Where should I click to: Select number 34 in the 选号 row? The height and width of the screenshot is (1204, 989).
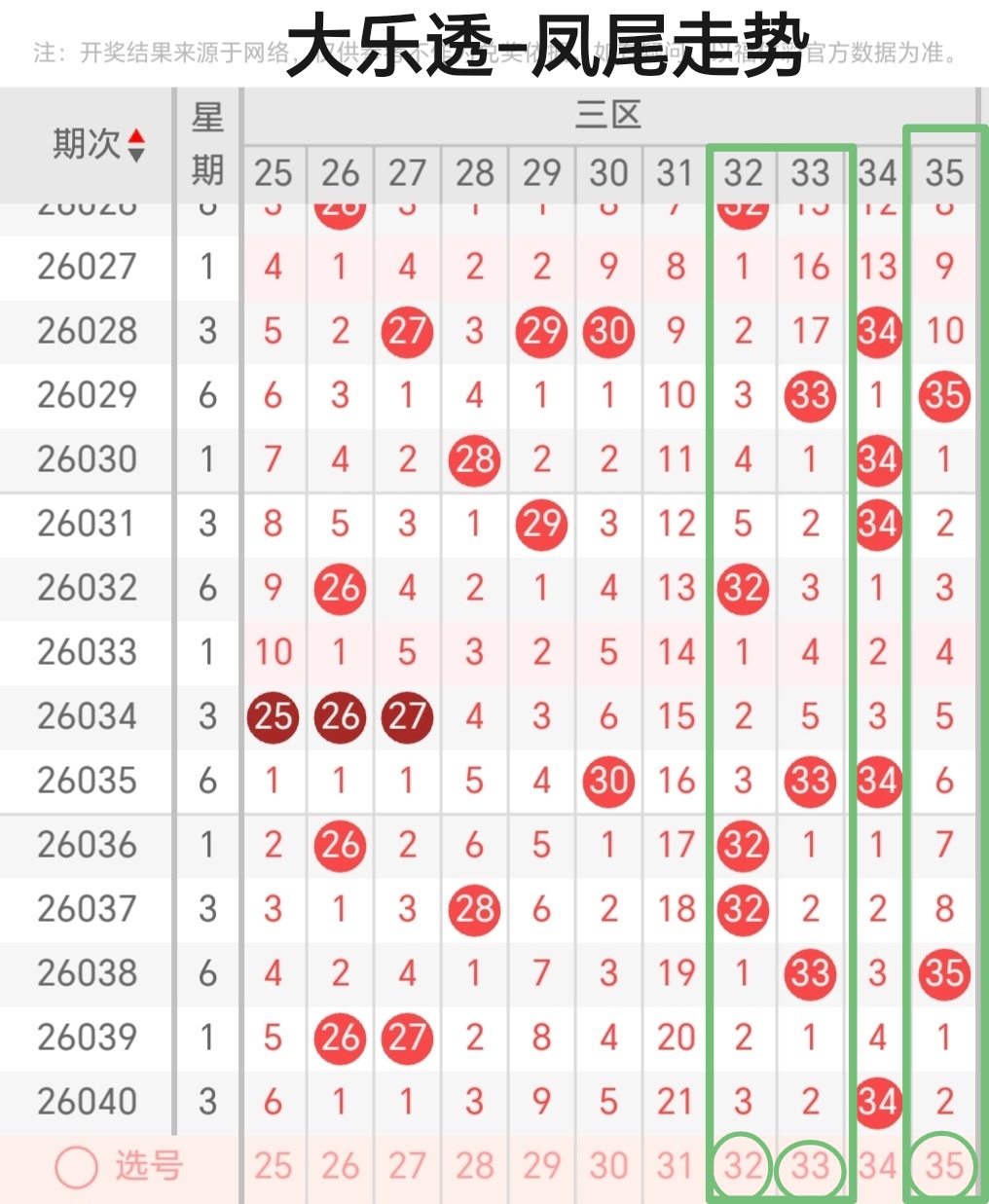coord(878,1166)
